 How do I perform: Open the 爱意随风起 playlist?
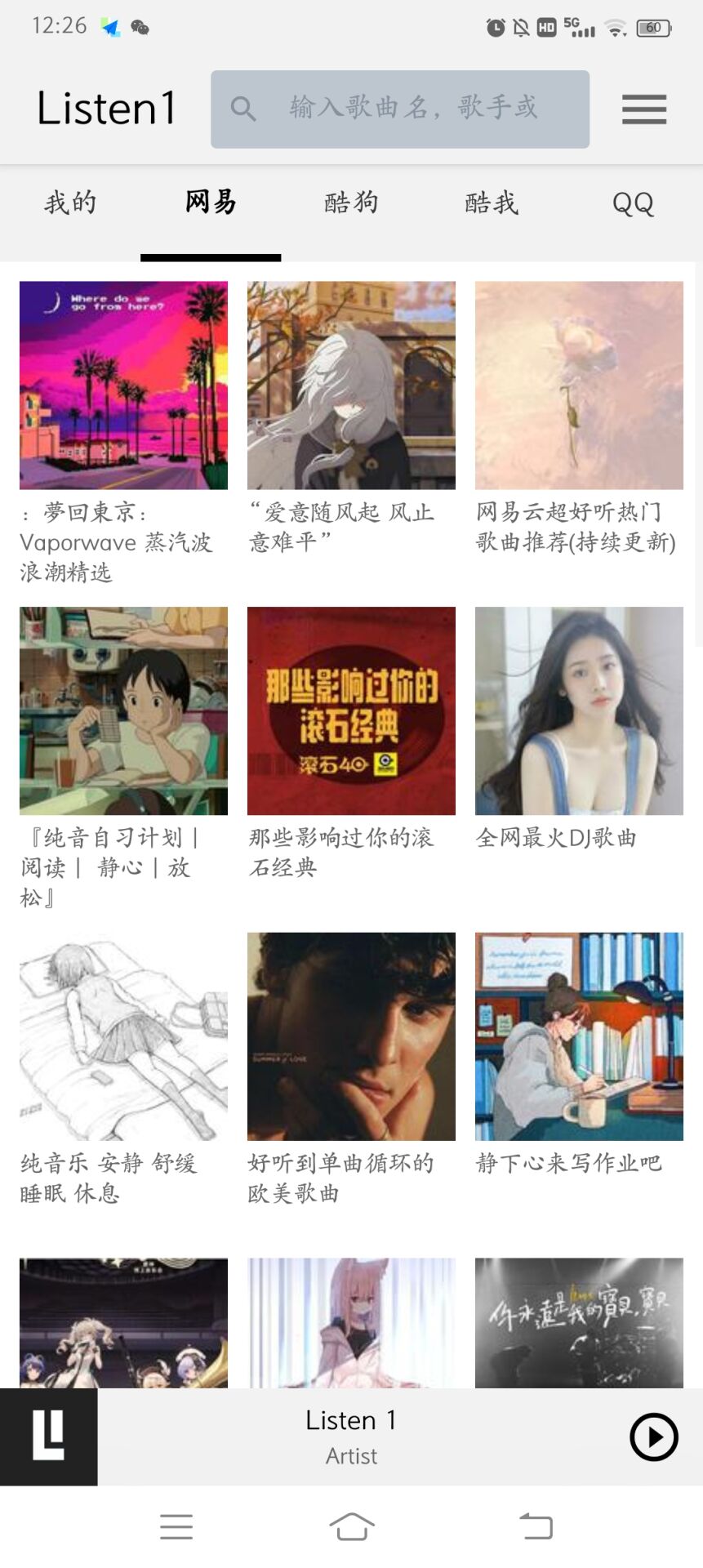click(x=351, y=385)
